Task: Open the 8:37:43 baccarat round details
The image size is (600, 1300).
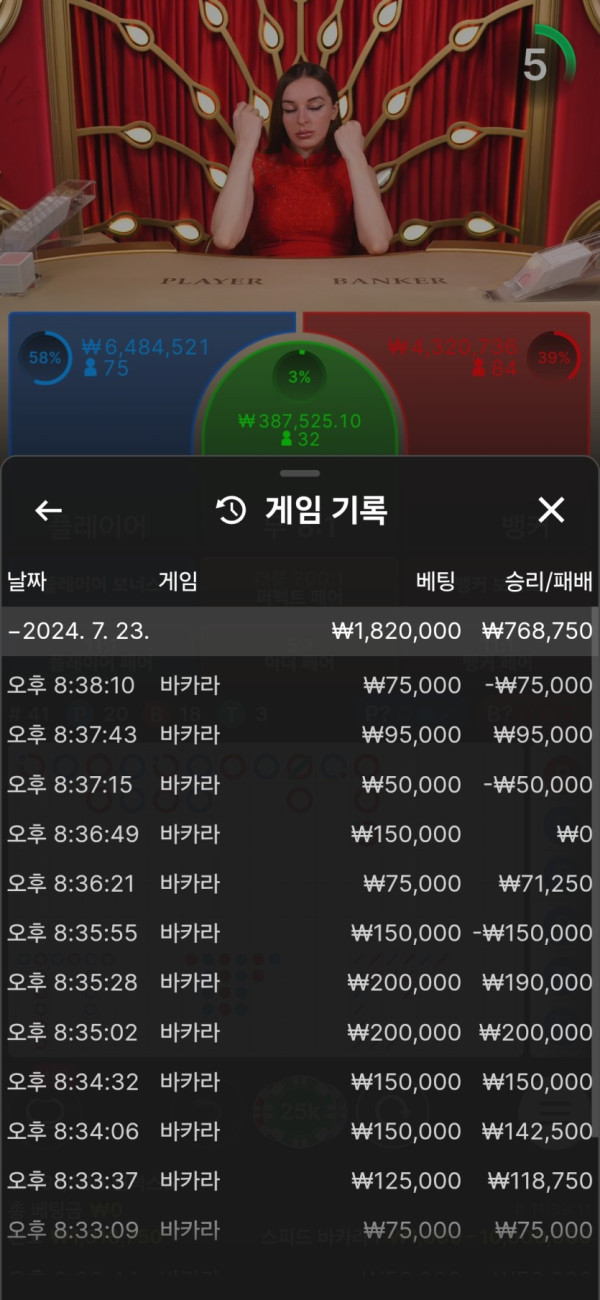Action: point(300,735)
